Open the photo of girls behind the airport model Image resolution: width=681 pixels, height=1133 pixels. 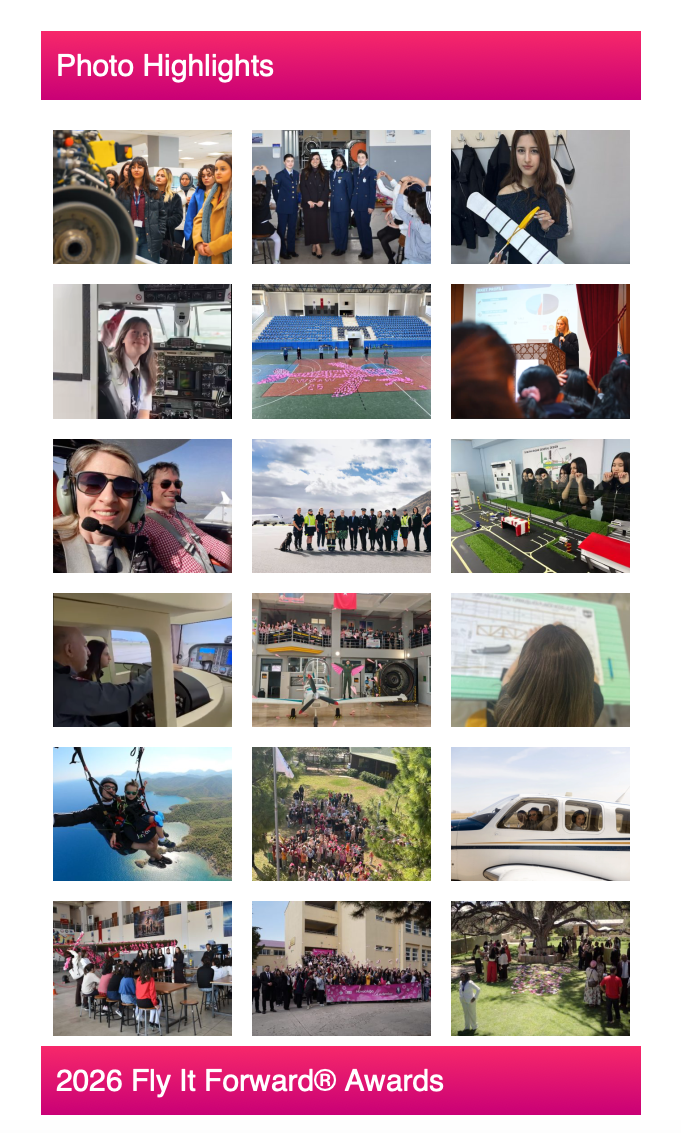[540, 506]
